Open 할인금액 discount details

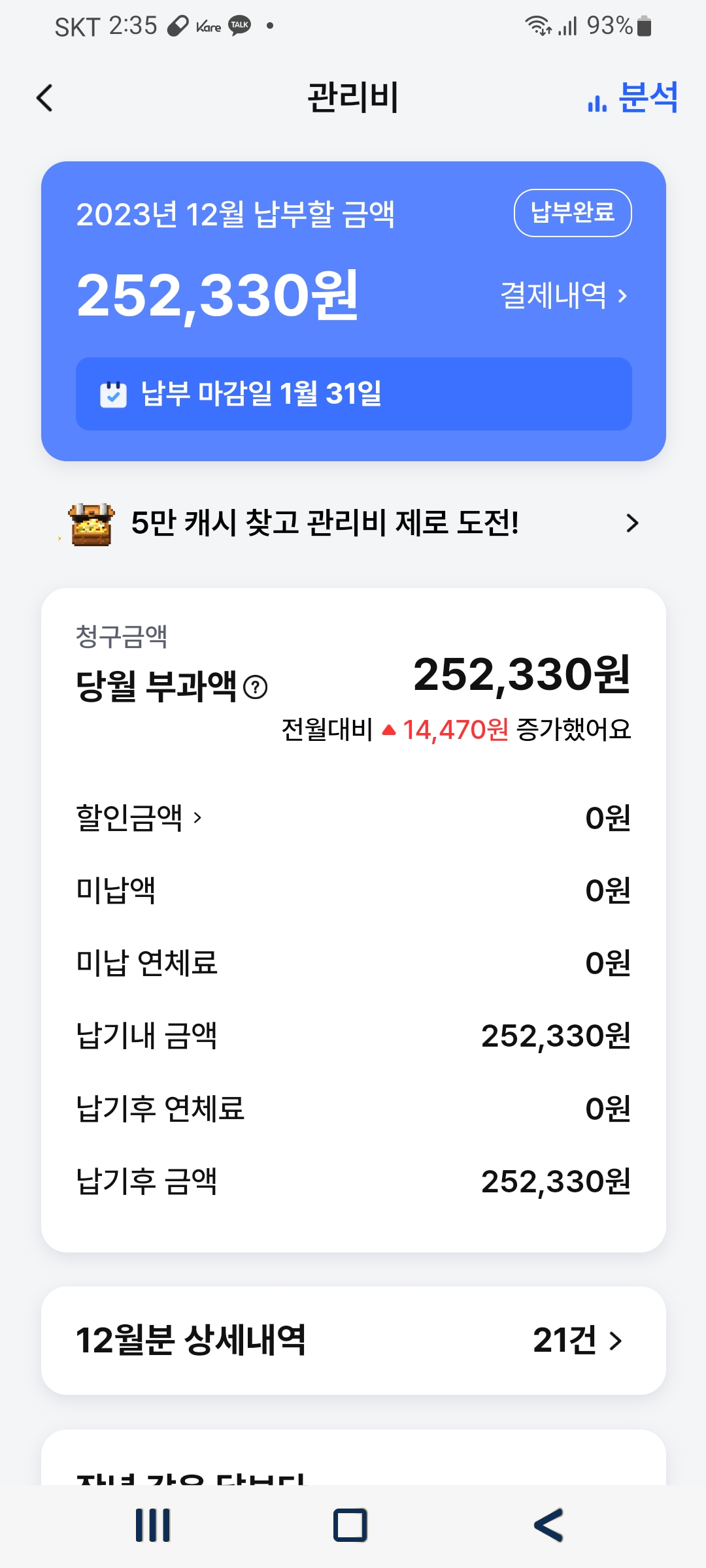(x=139, y=817)
